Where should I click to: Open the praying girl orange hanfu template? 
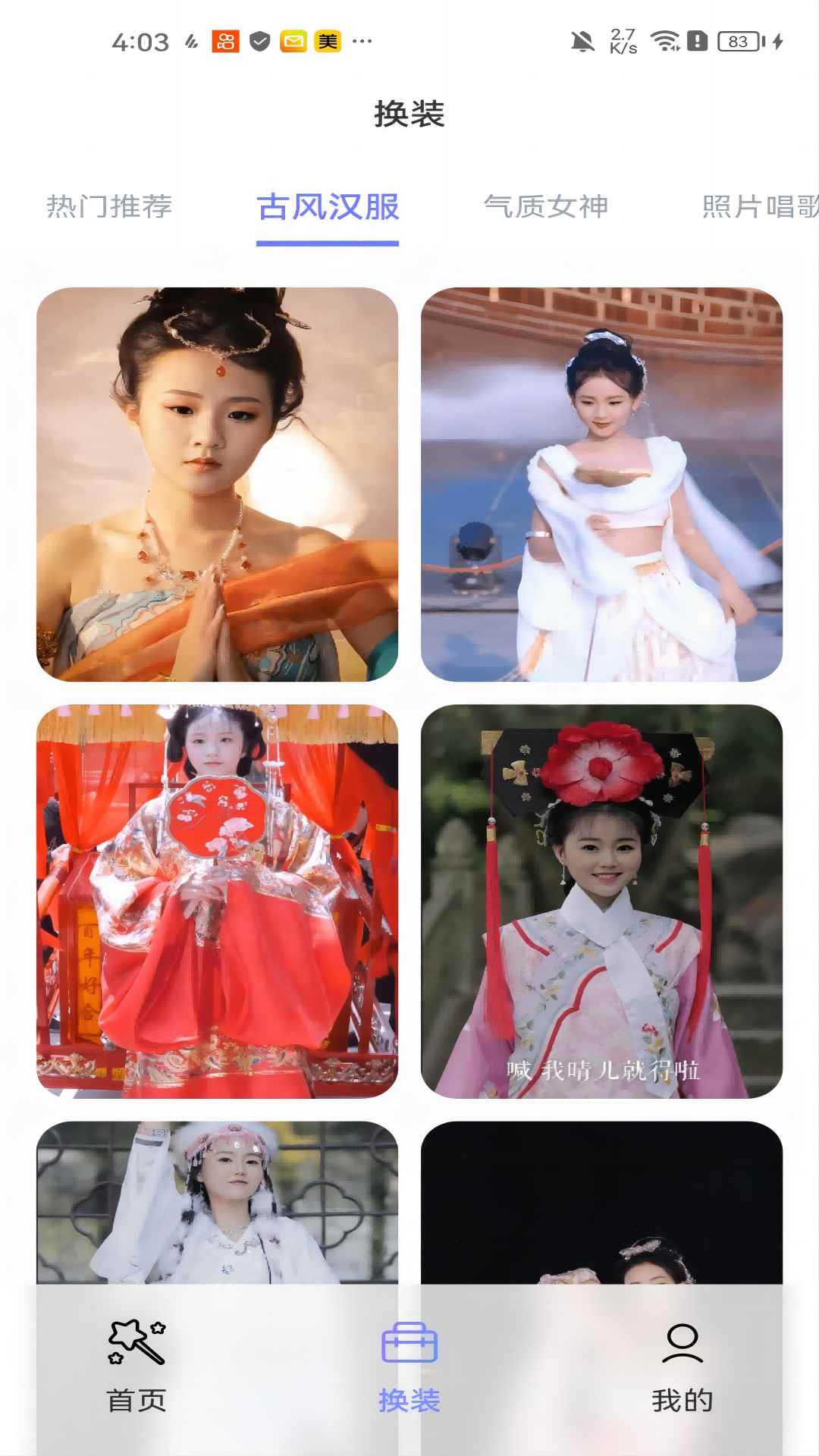pos(217,484)
